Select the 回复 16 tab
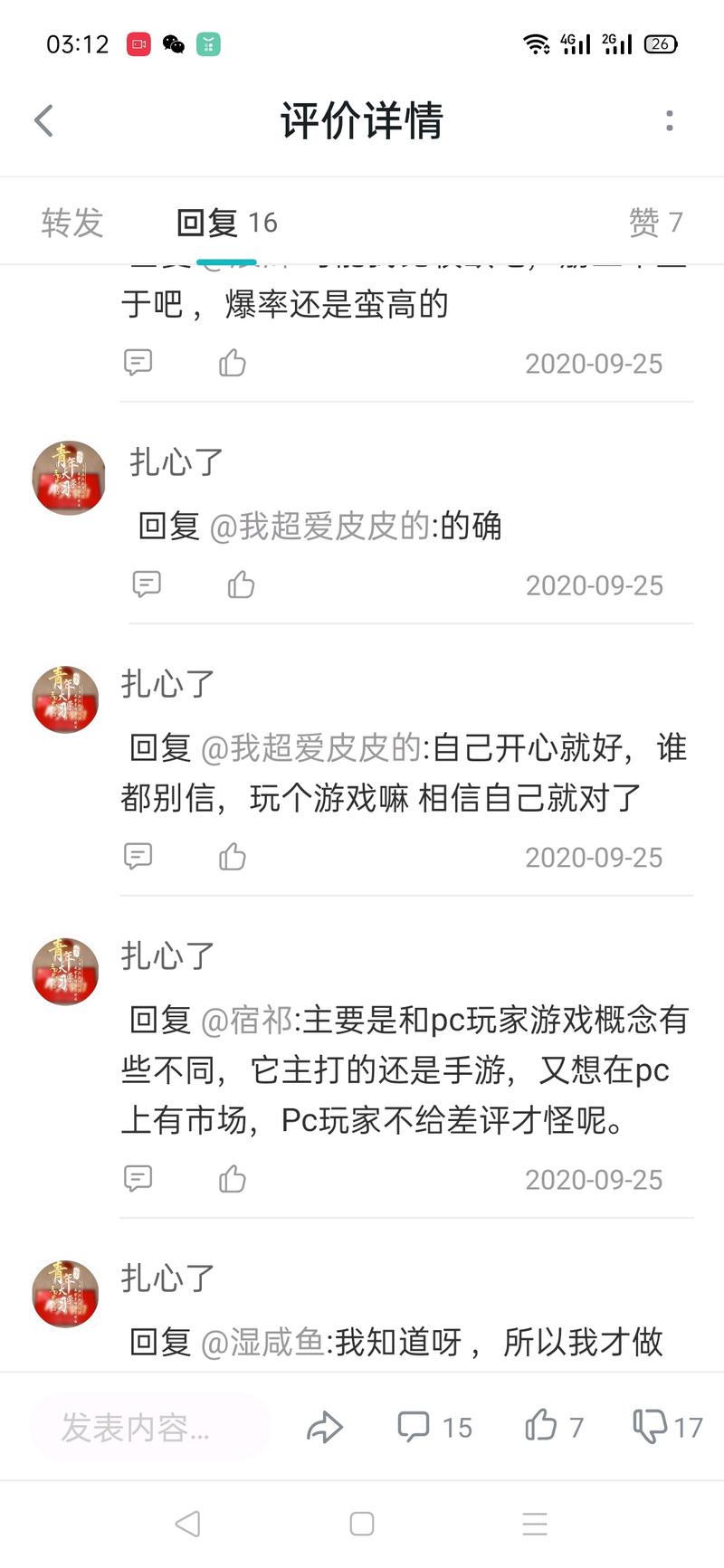The image size is (724, 1568). click(x=226, y=223)
